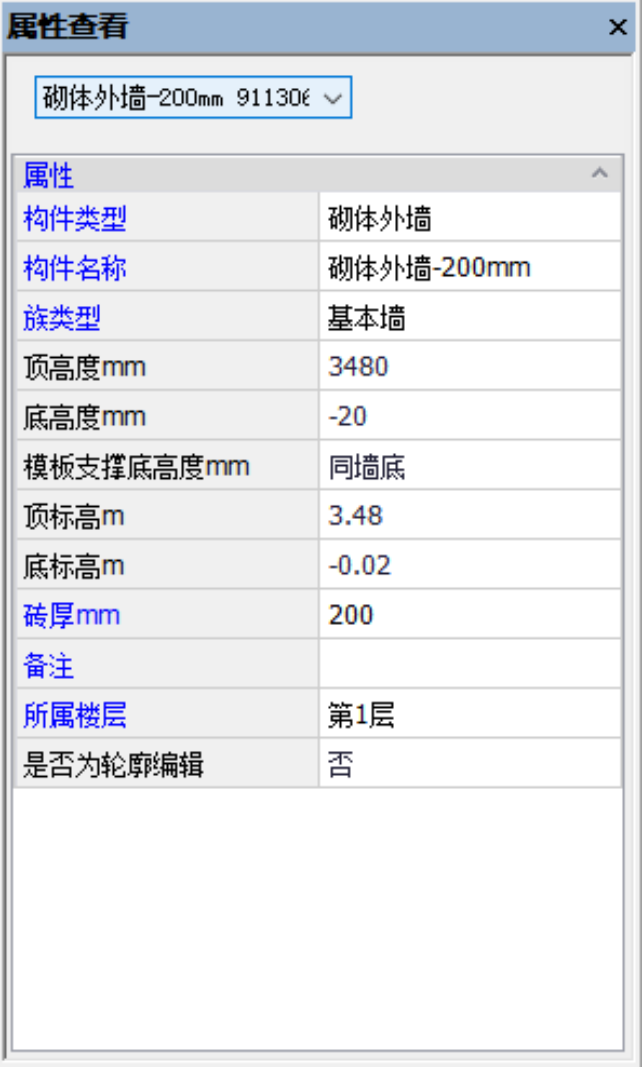Image resolution: width=642 pixels, height=1067 pixels.
Task: Tap the empty 备注 field
Action: (x=470, y=665)
